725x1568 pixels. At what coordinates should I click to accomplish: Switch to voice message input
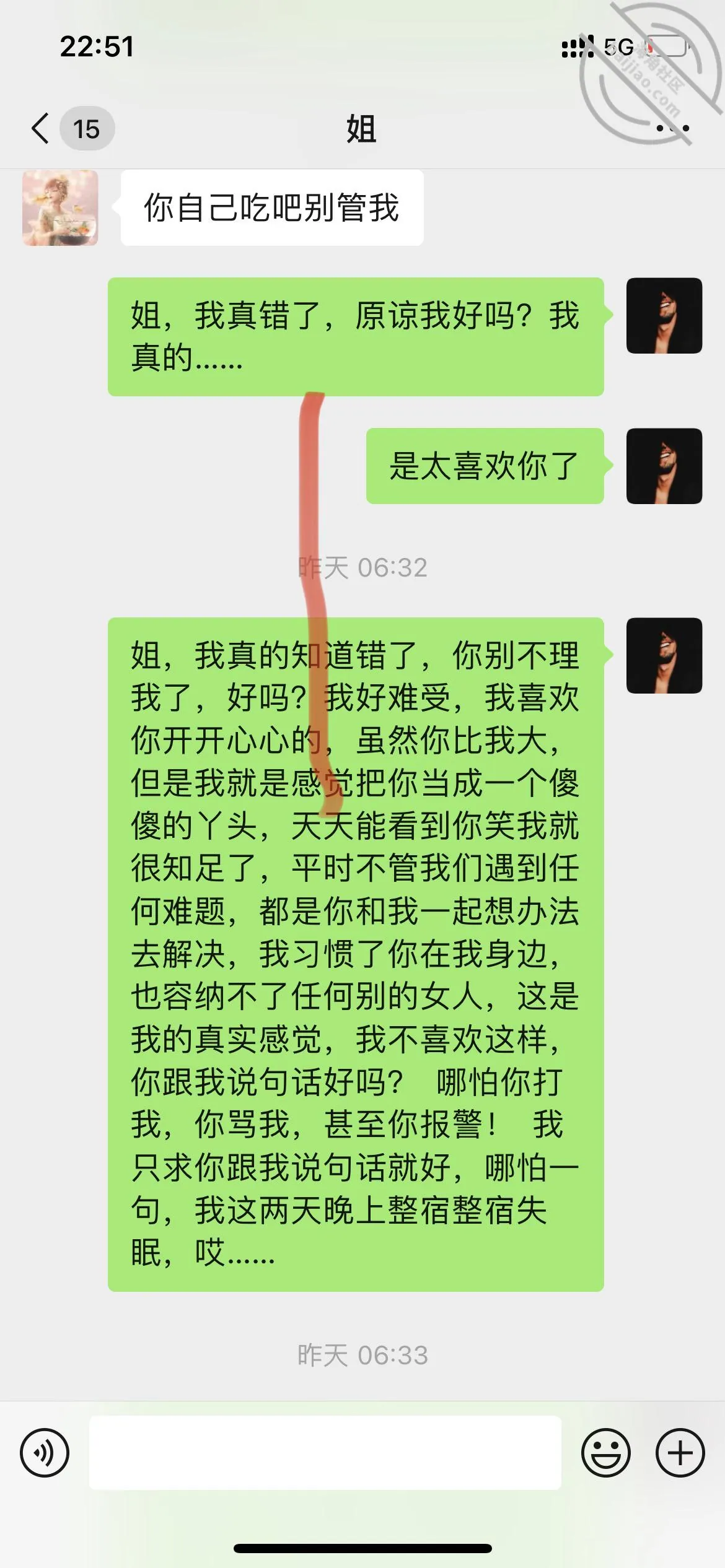tap(45, 1453)
